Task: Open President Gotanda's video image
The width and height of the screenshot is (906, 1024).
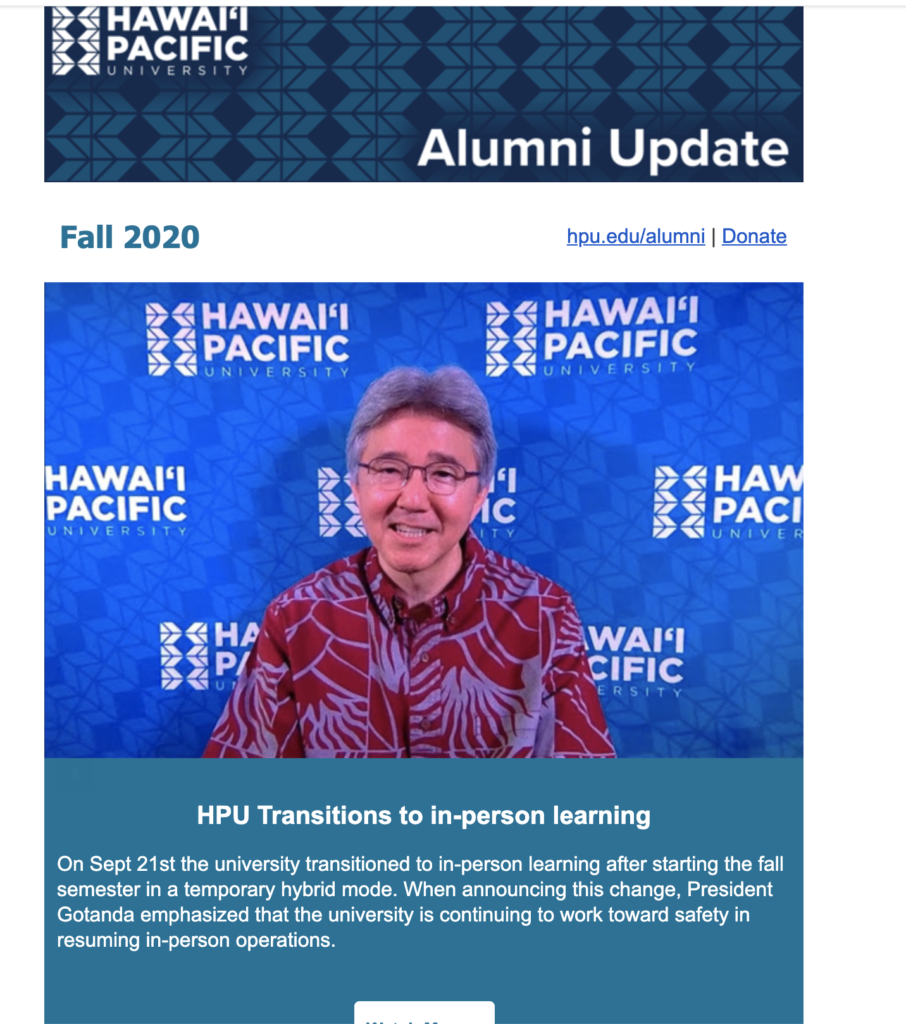Action: point(423,520)
